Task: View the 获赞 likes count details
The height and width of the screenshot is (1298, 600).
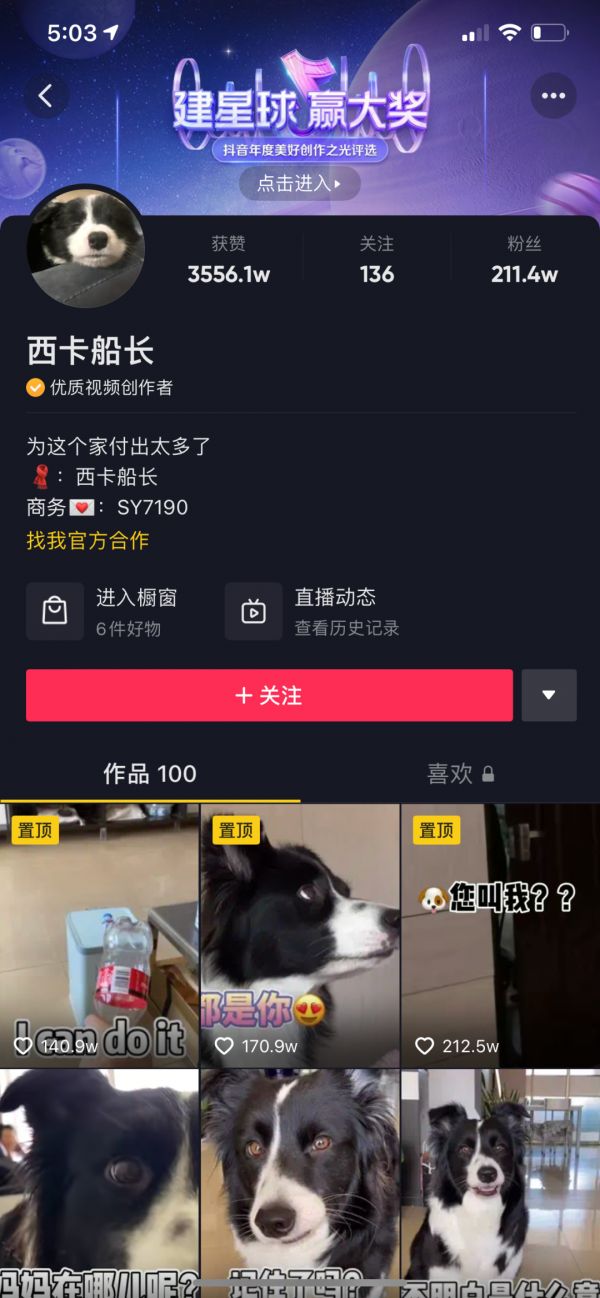Action: [229, 260]
